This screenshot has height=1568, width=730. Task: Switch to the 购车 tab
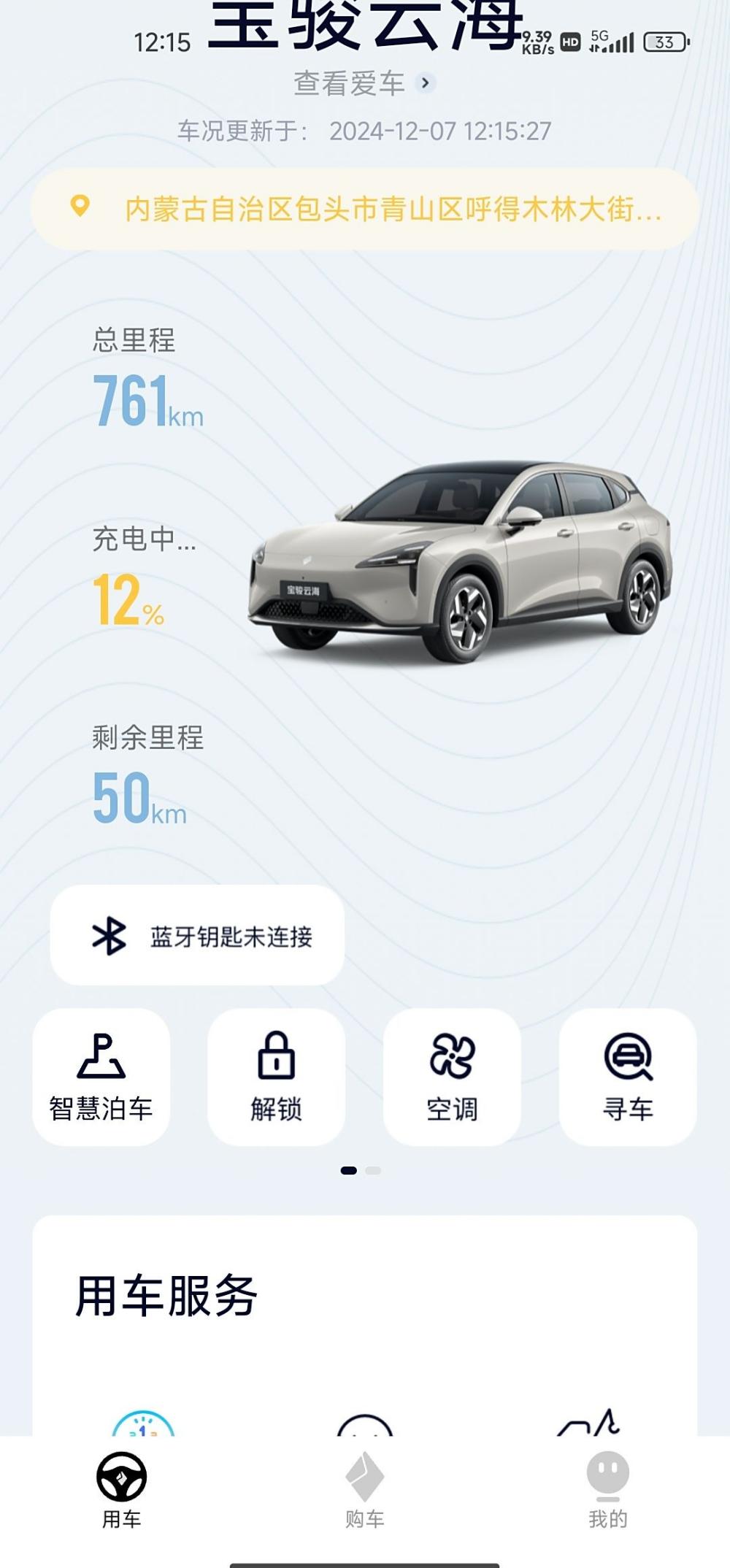click(364, 1491)
